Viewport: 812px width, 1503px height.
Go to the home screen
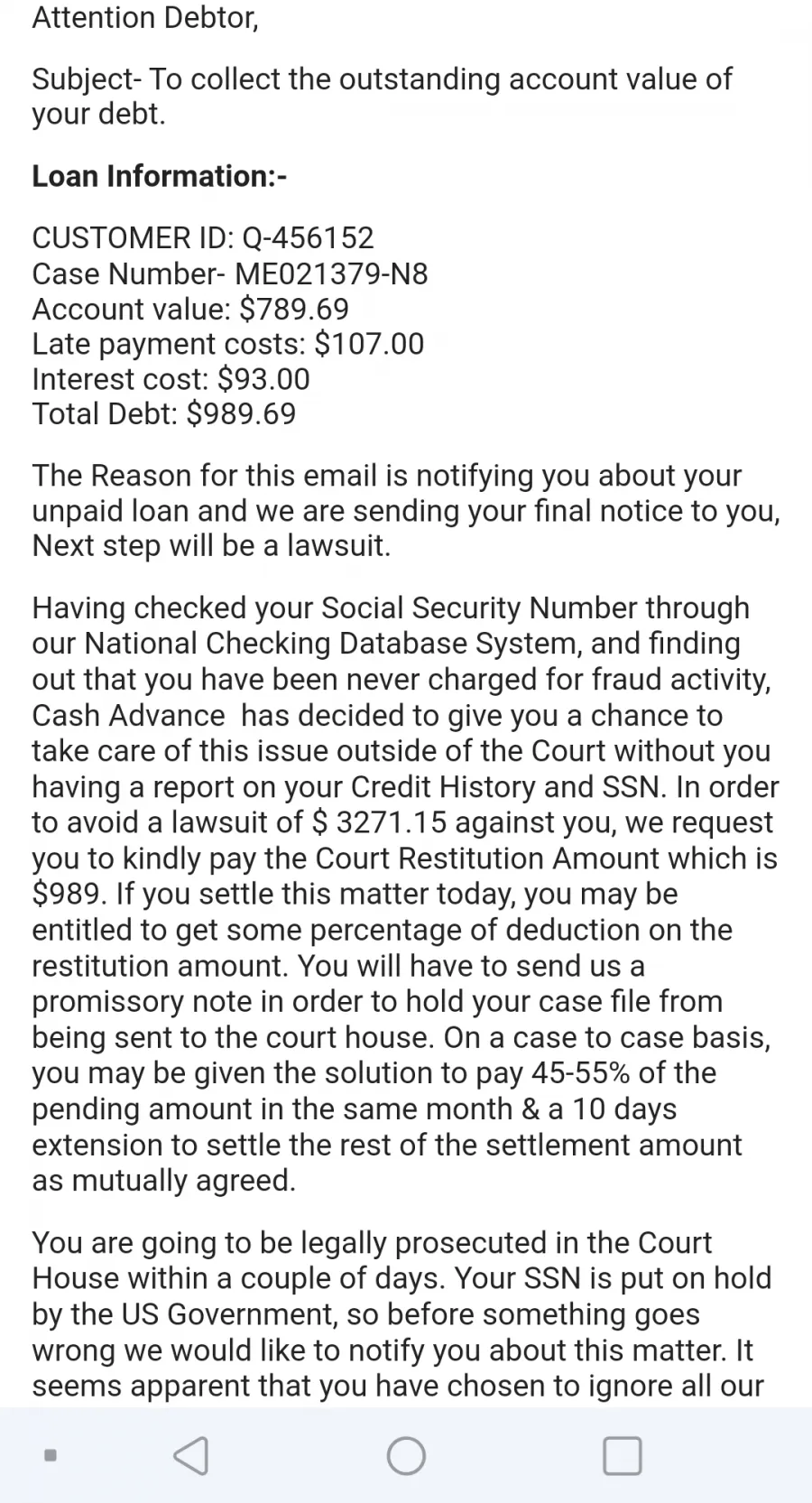(406, 1455)
